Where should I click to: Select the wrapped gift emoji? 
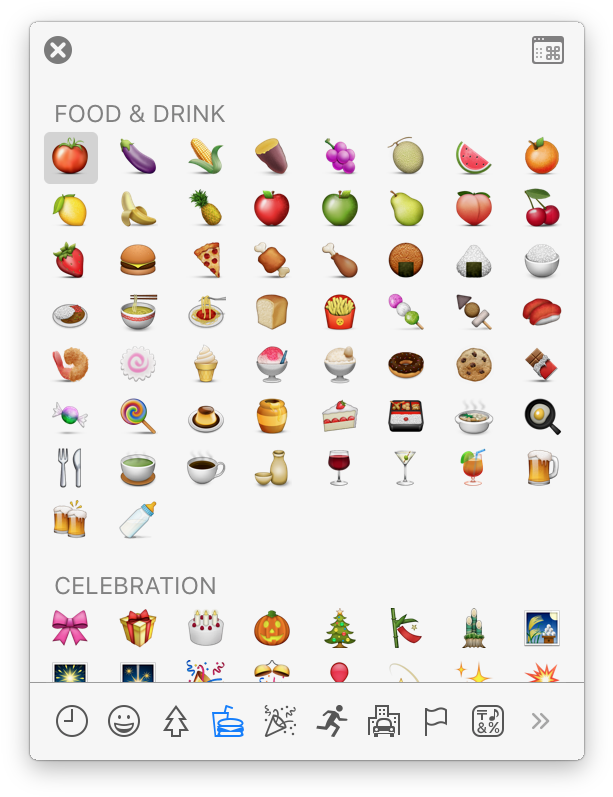(138, 628)
